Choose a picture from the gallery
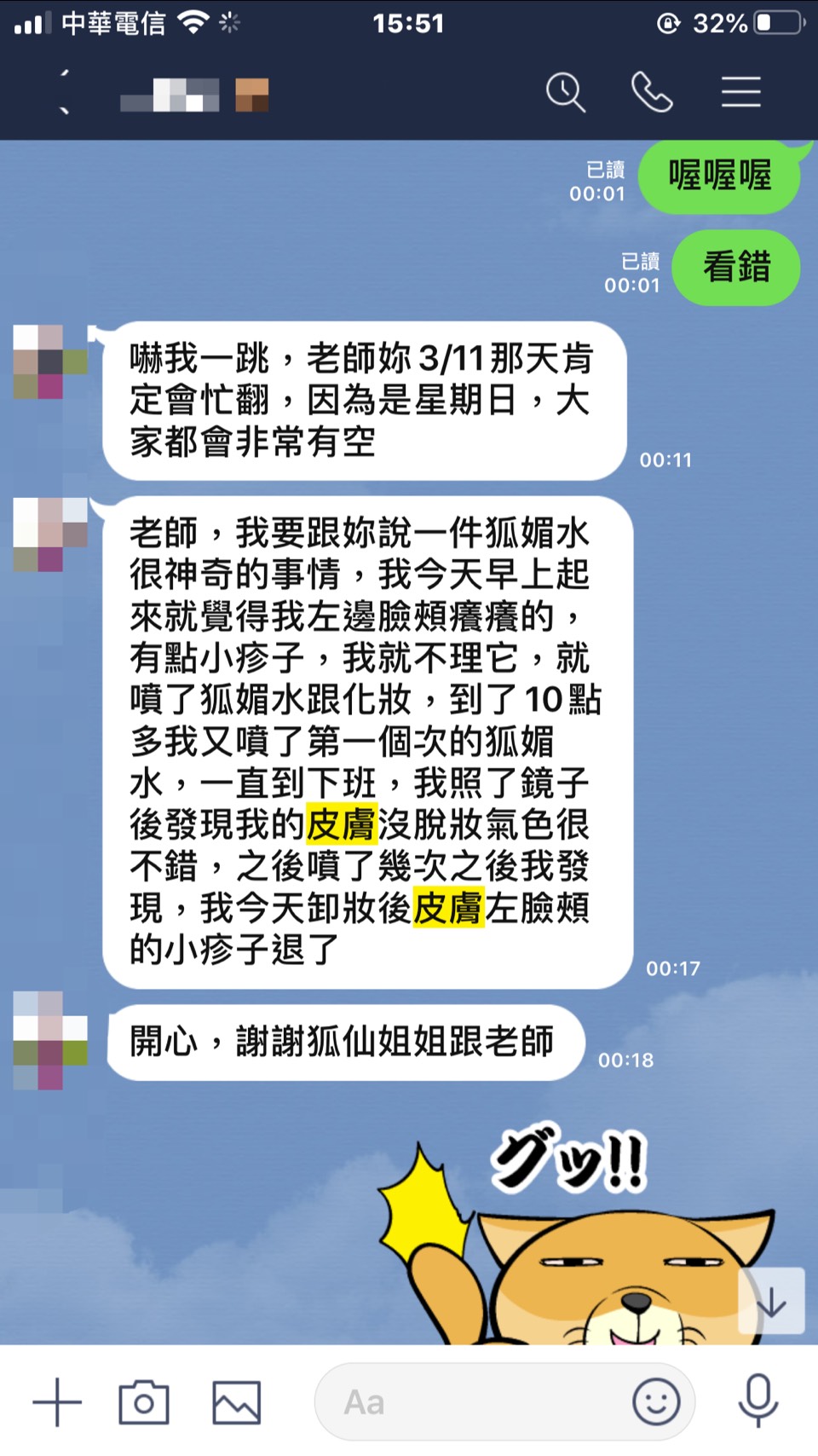818x1456 pixels. pyautogui.click(x=236, y=1401)
